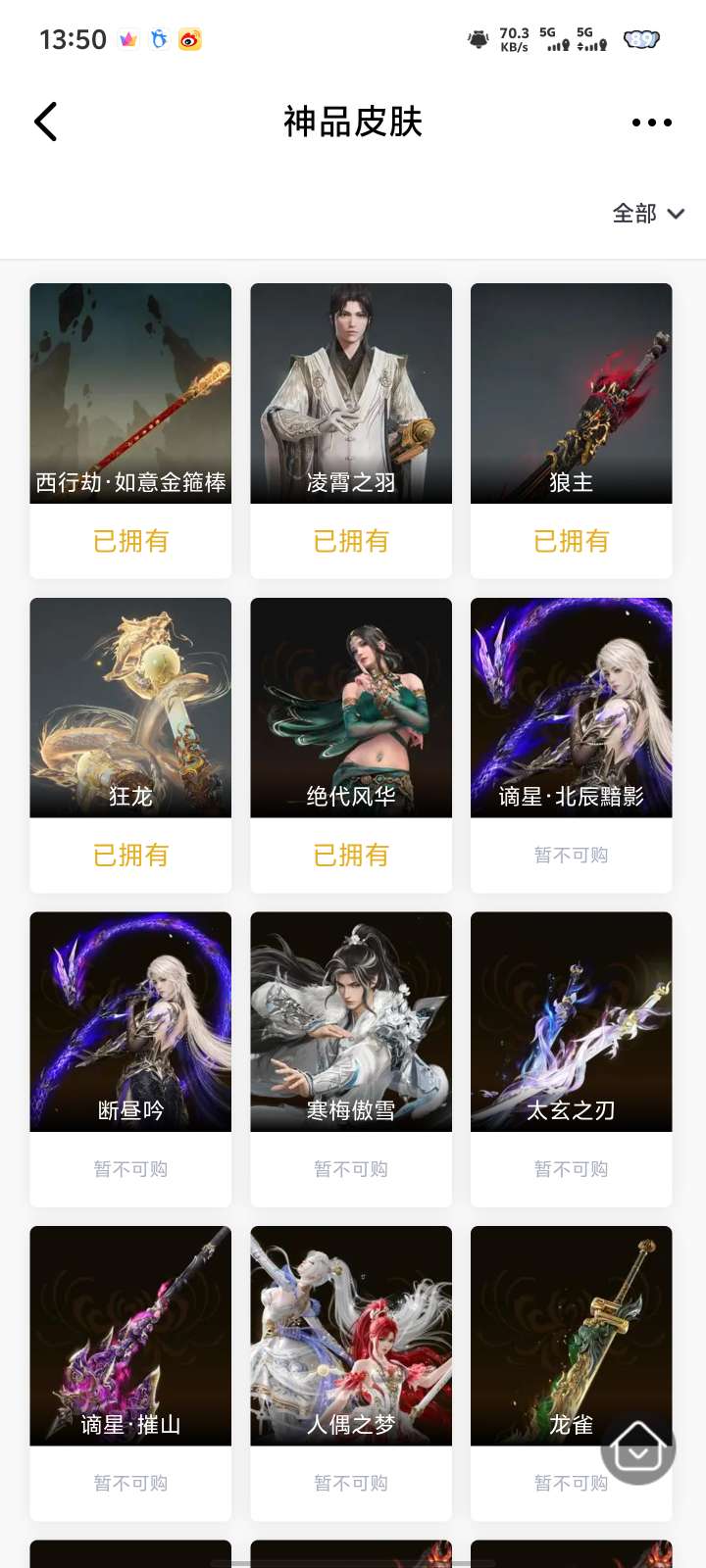The width and height of the screenshot is (706, 1568).
Task: Open the three-dot overflow menu
Action: click(651, 122)
